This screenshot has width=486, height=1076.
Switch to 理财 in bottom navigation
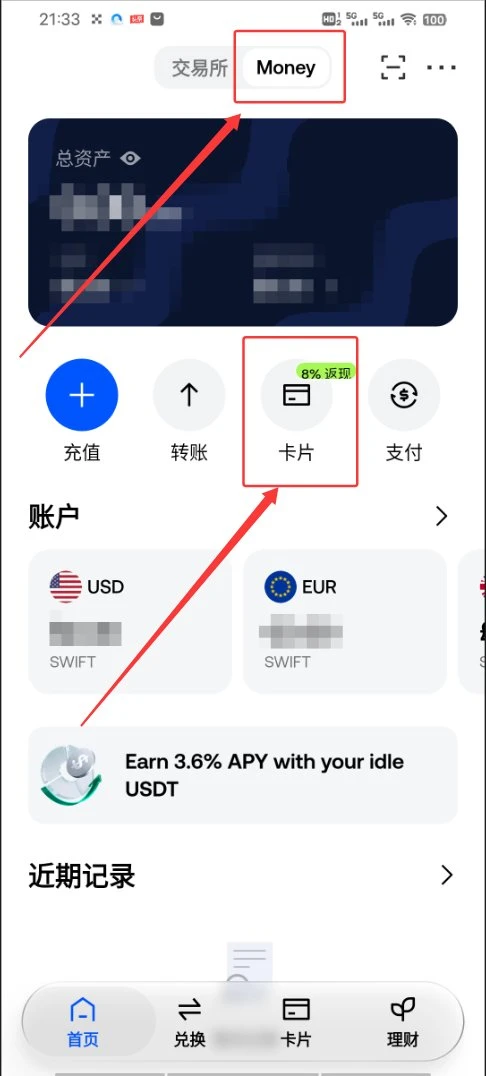click(403, 1022)
